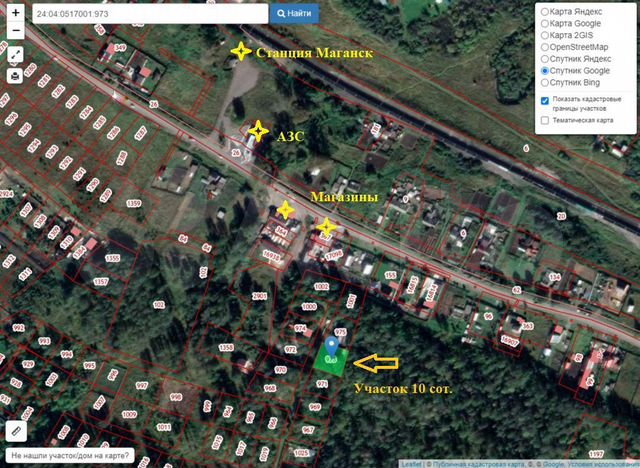Open "Не нашли участок/дом на карте?" help

click(x=72, y=455)
